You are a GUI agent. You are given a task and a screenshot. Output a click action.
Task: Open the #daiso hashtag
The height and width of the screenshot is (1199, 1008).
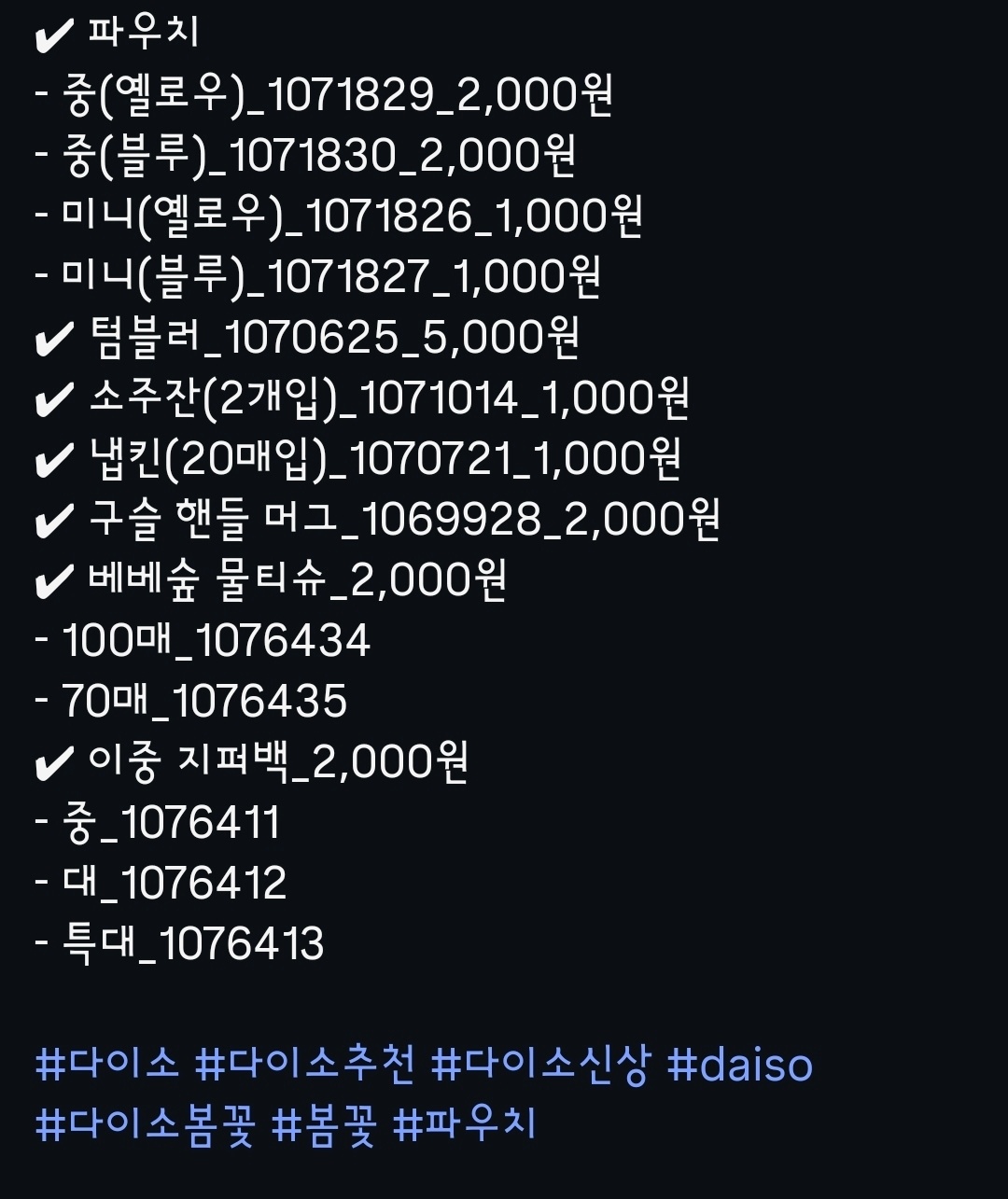pyautogui.click(x=740, y=1064)
